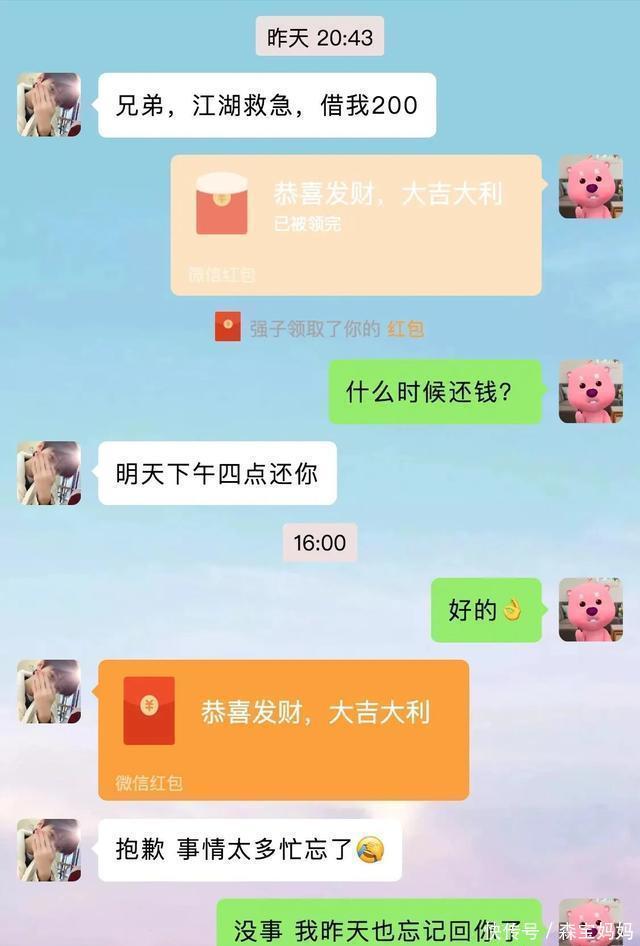Open friend's avatar beside 明天下午四点还你
Image resolution: width=640 pixels, height=946 pixels.
pos(49,473)
